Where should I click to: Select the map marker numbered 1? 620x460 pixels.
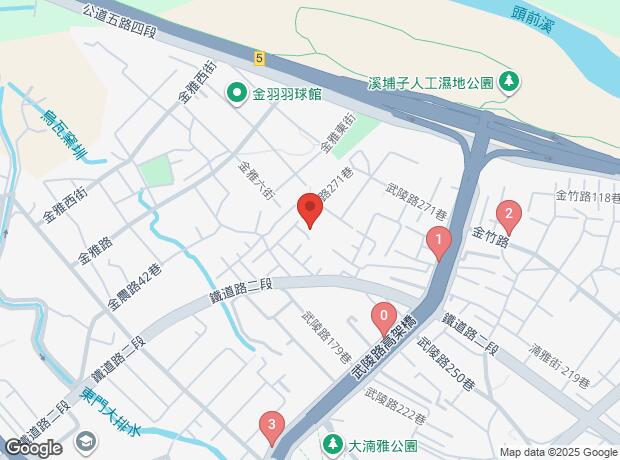(439, 243)
